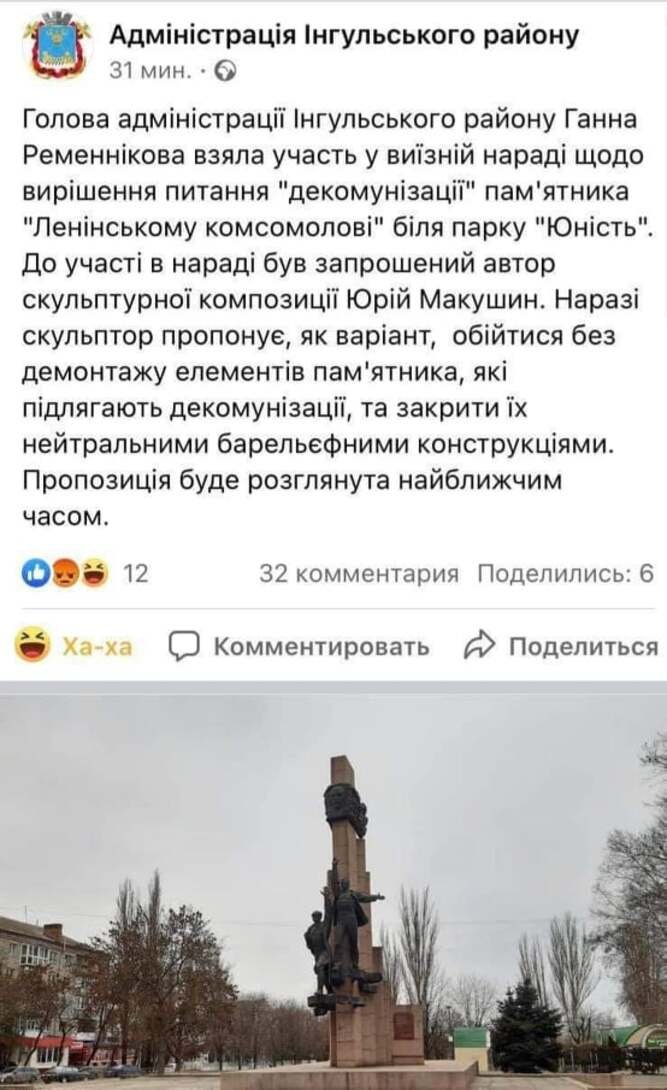Share the post with Поделиться
The height and width of the screenshot is (1090, 667).
pyautogui.click(x=561, y=646)
